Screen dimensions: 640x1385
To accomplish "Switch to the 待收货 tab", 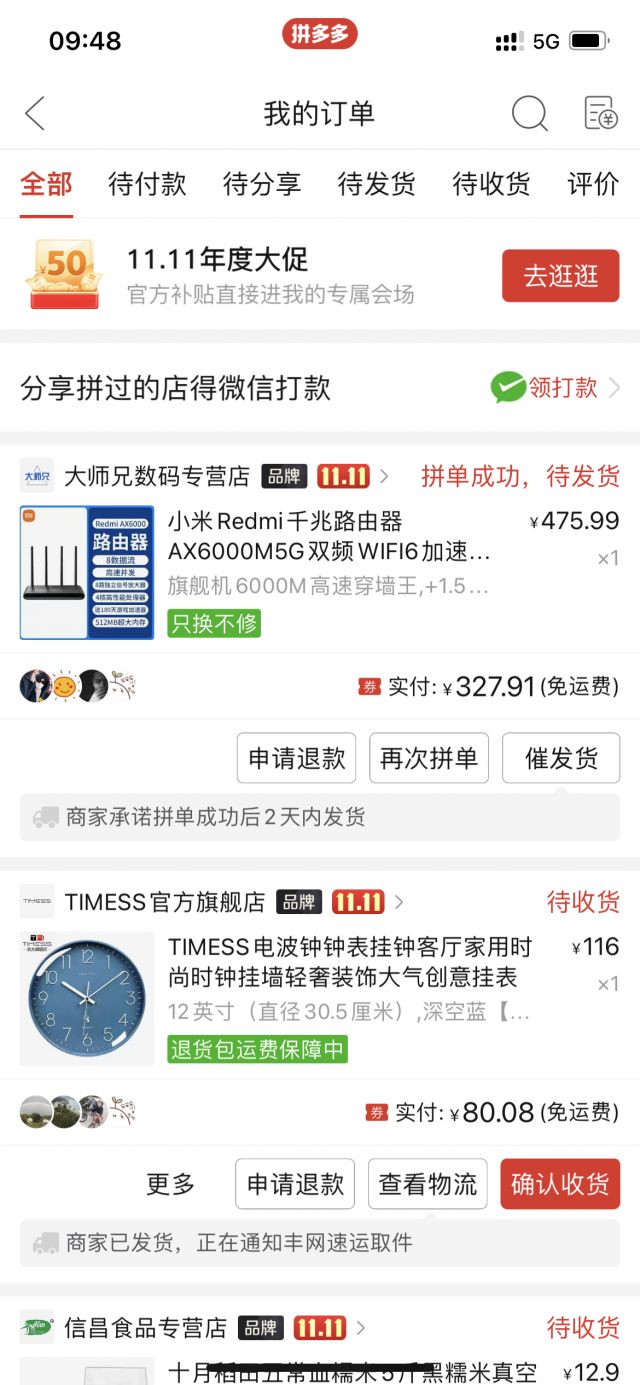I will (491, 184).
